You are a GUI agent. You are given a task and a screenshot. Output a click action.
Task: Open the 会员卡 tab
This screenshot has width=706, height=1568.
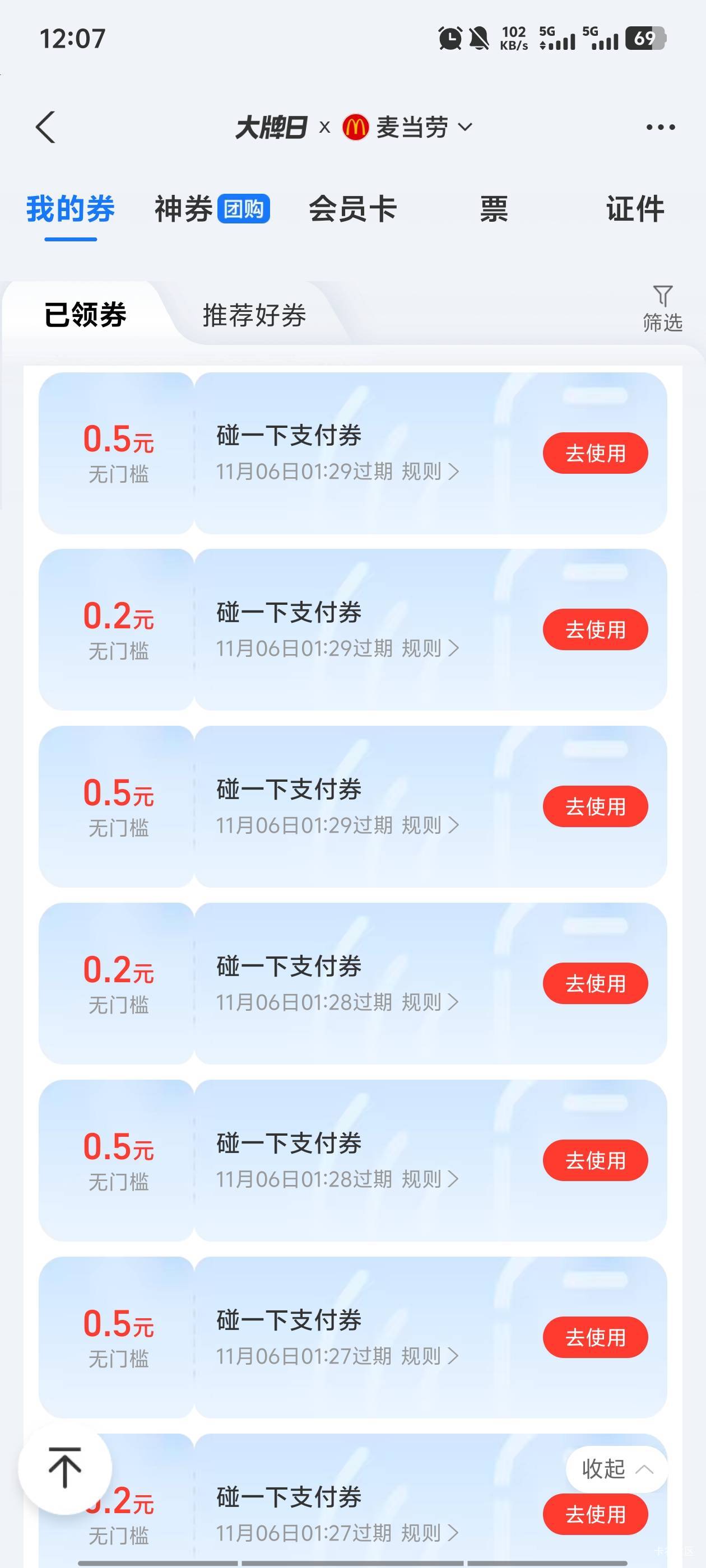(352, 209)
